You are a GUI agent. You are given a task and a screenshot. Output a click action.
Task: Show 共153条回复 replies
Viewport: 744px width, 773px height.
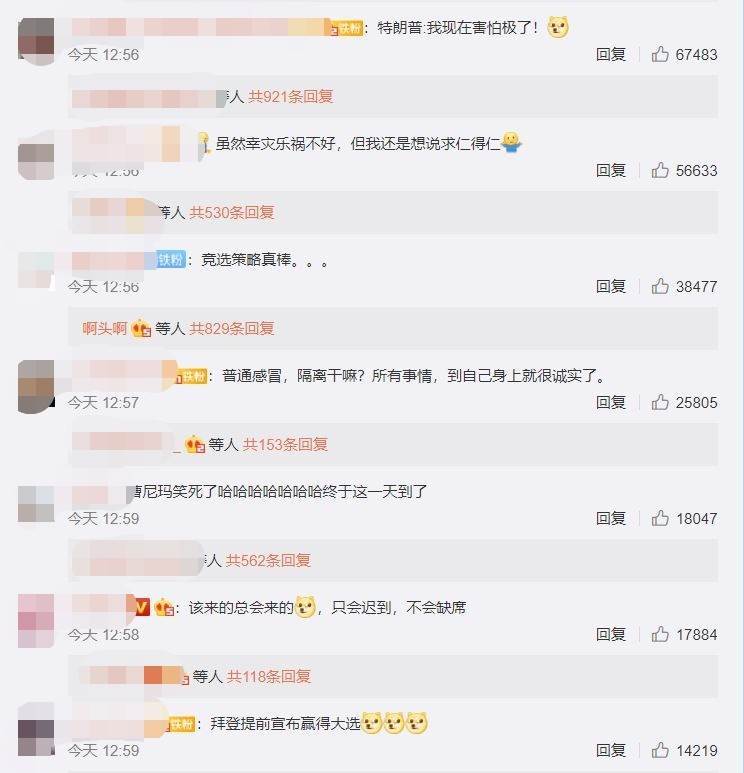pos(286,445)
